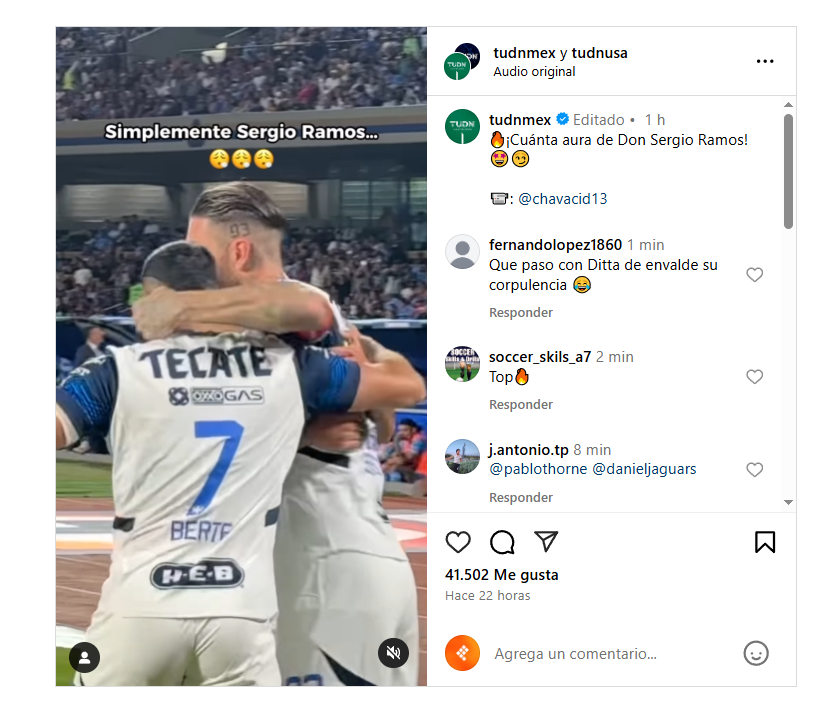Reply to j.antonio.tp's comment
This screenshot has width=814, height=725.
[x=520, y=497]
